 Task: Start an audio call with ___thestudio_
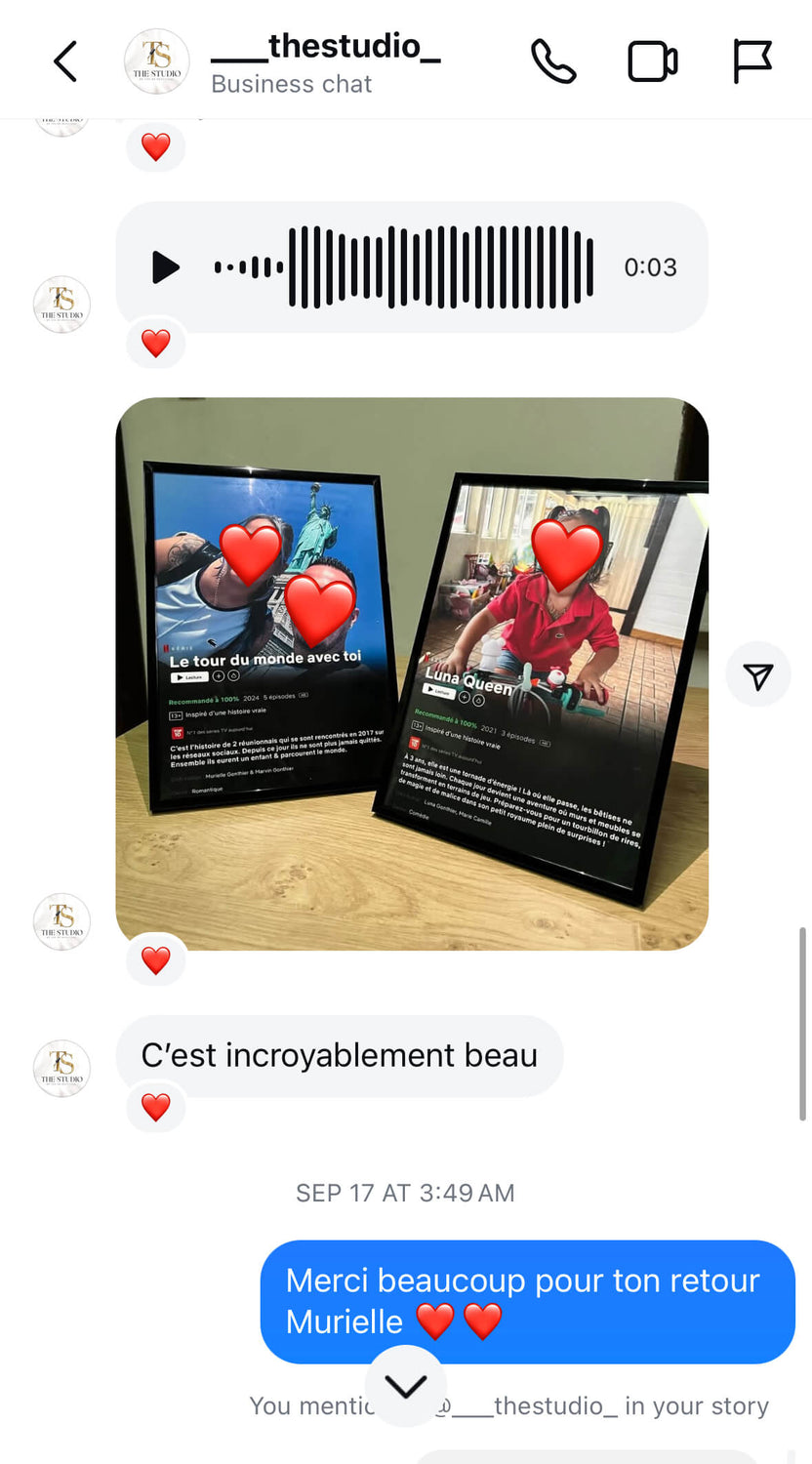[x=553, y=61]
